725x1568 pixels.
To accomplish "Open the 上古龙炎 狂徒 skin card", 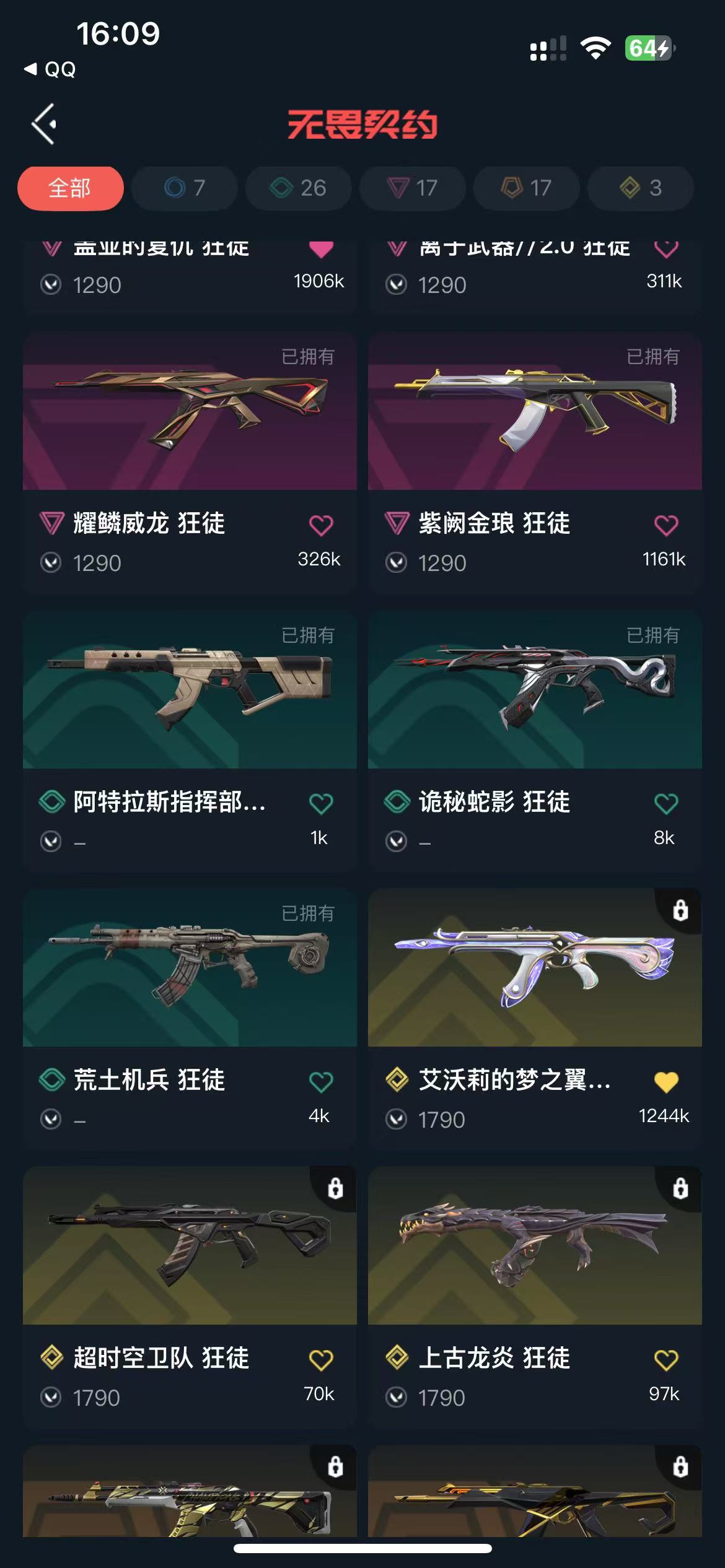I will [x=535, y=1246].
